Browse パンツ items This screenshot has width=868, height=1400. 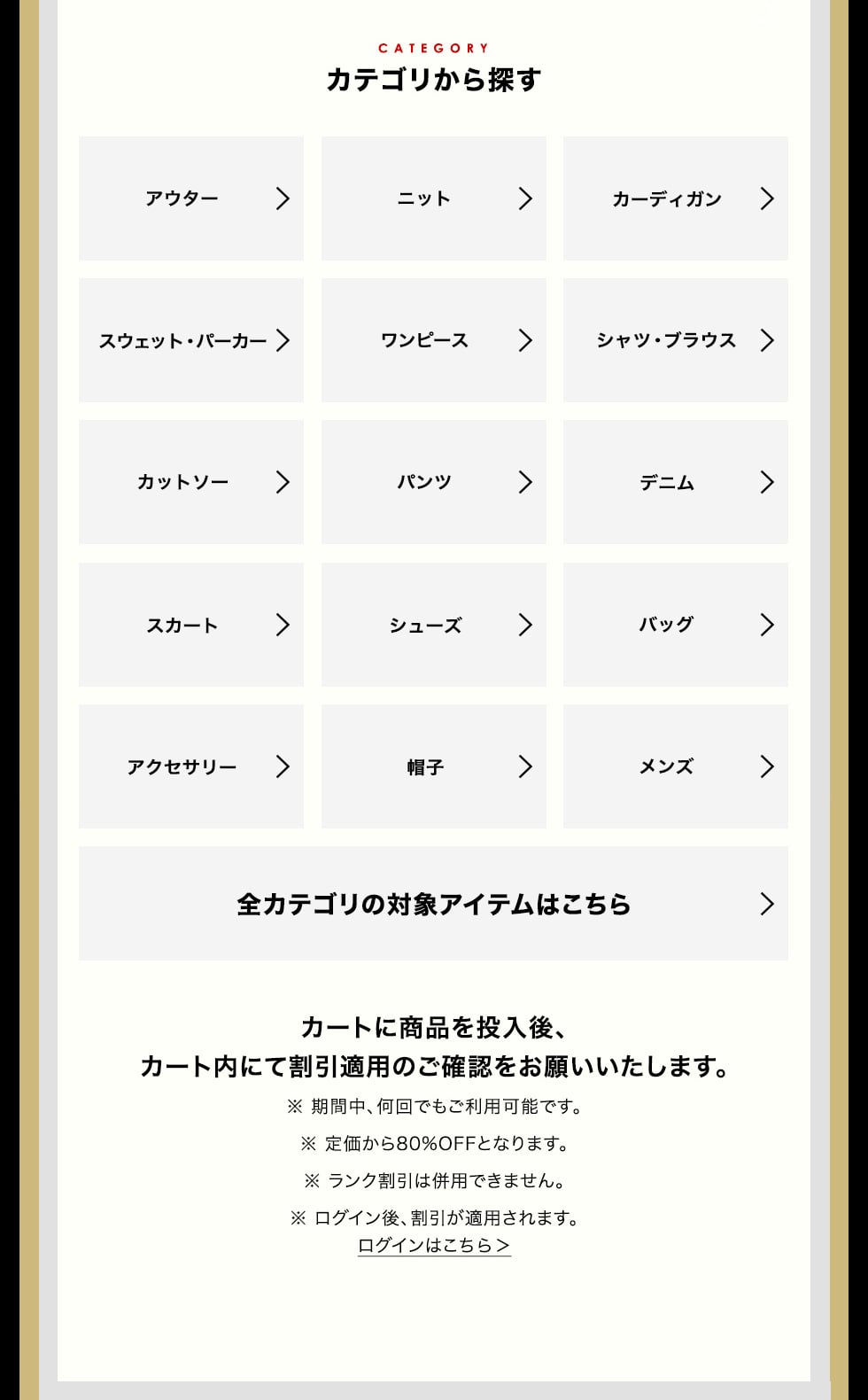433,482
